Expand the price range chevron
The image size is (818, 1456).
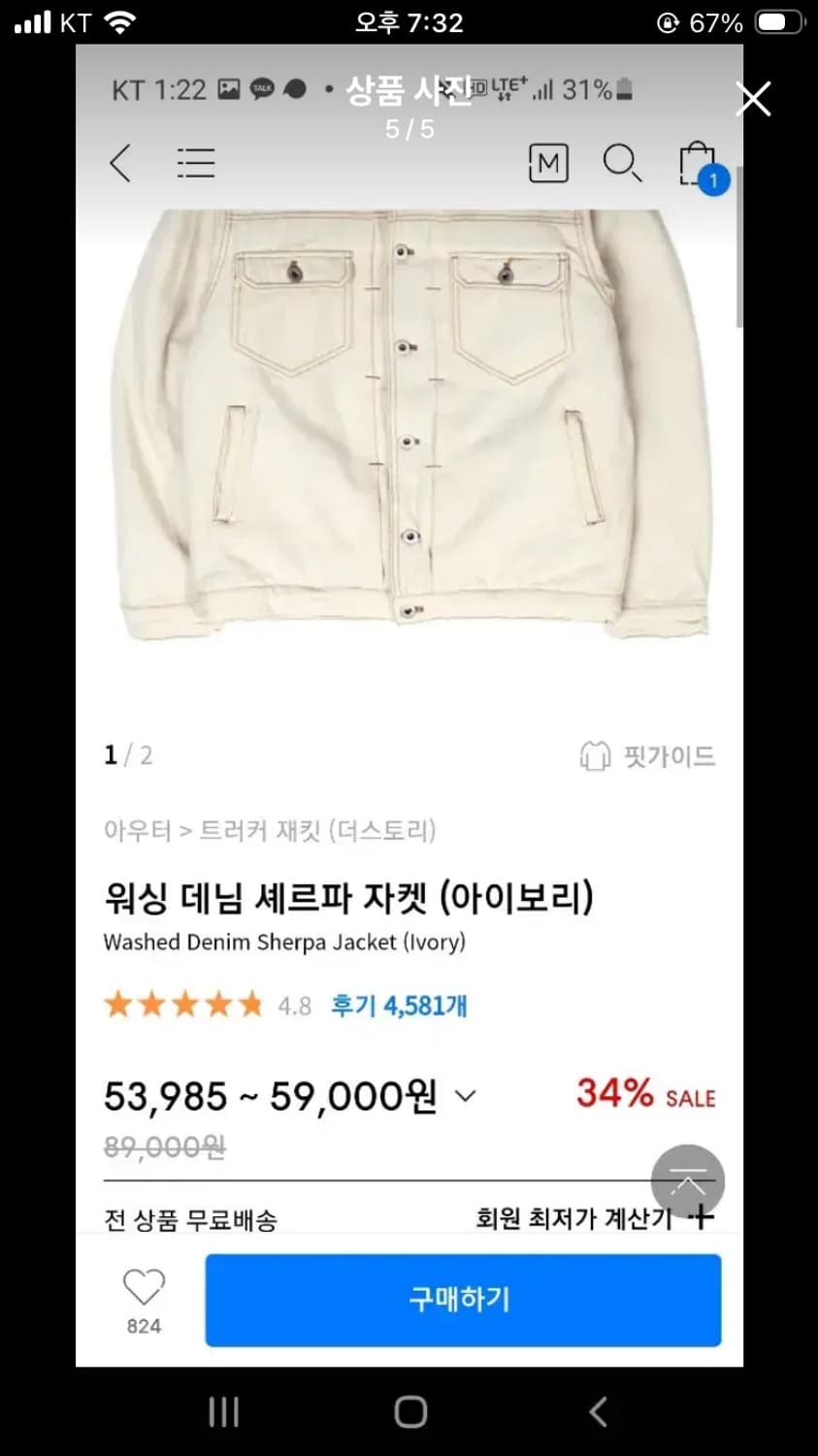466,1096
